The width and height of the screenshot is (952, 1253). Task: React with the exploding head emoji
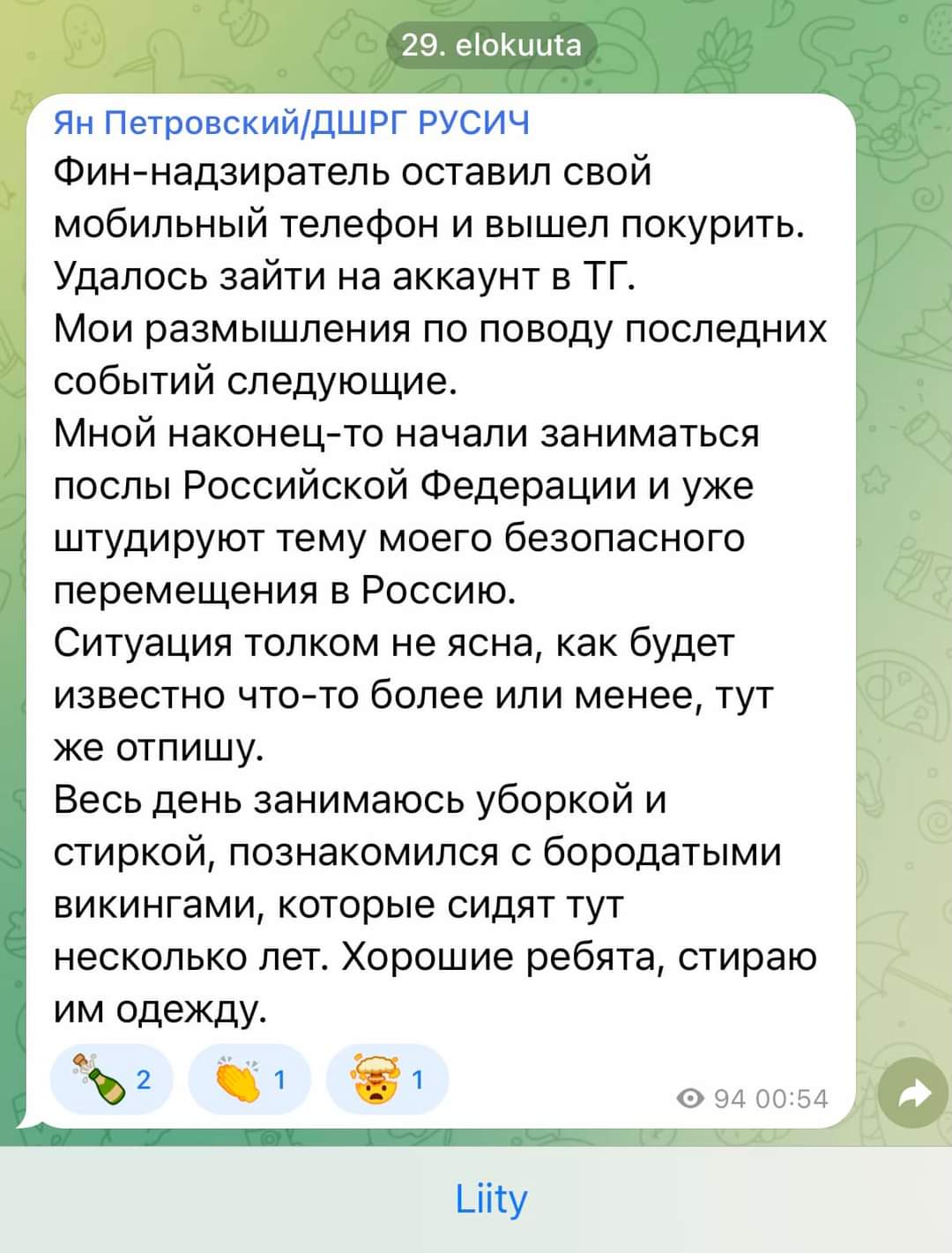387,1078
